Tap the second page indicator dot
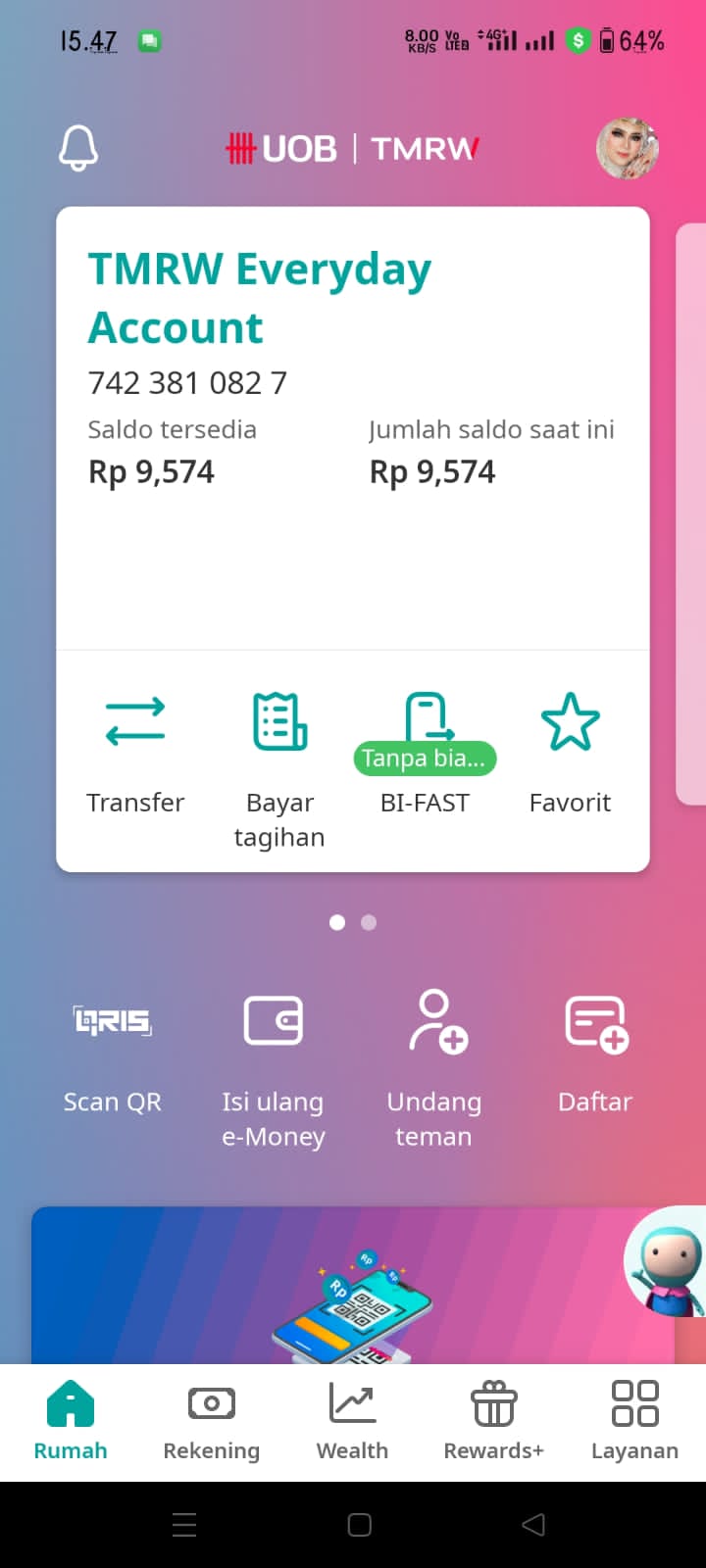 (369, 922)
